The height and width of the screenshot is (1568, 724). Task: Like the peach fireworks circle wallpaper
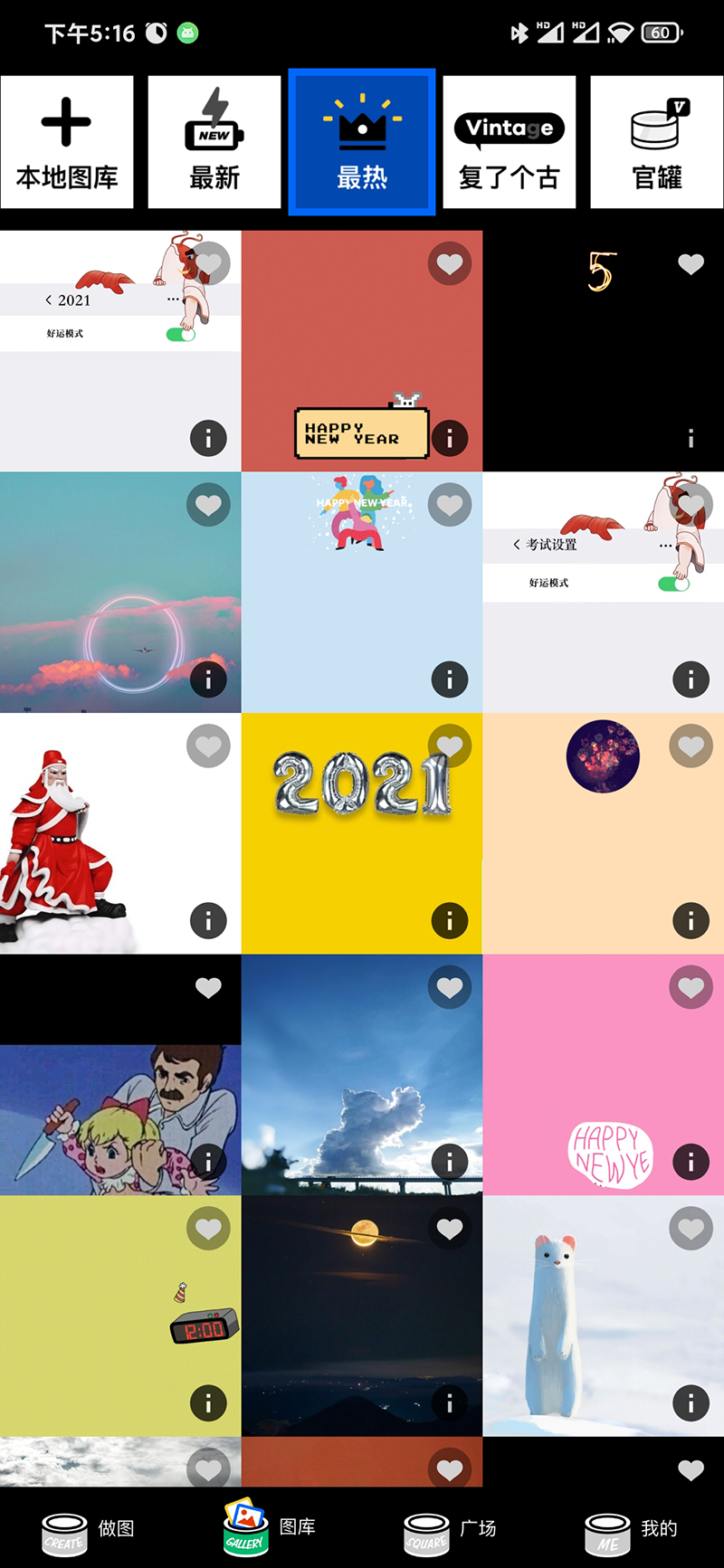(x=691, y=746)
